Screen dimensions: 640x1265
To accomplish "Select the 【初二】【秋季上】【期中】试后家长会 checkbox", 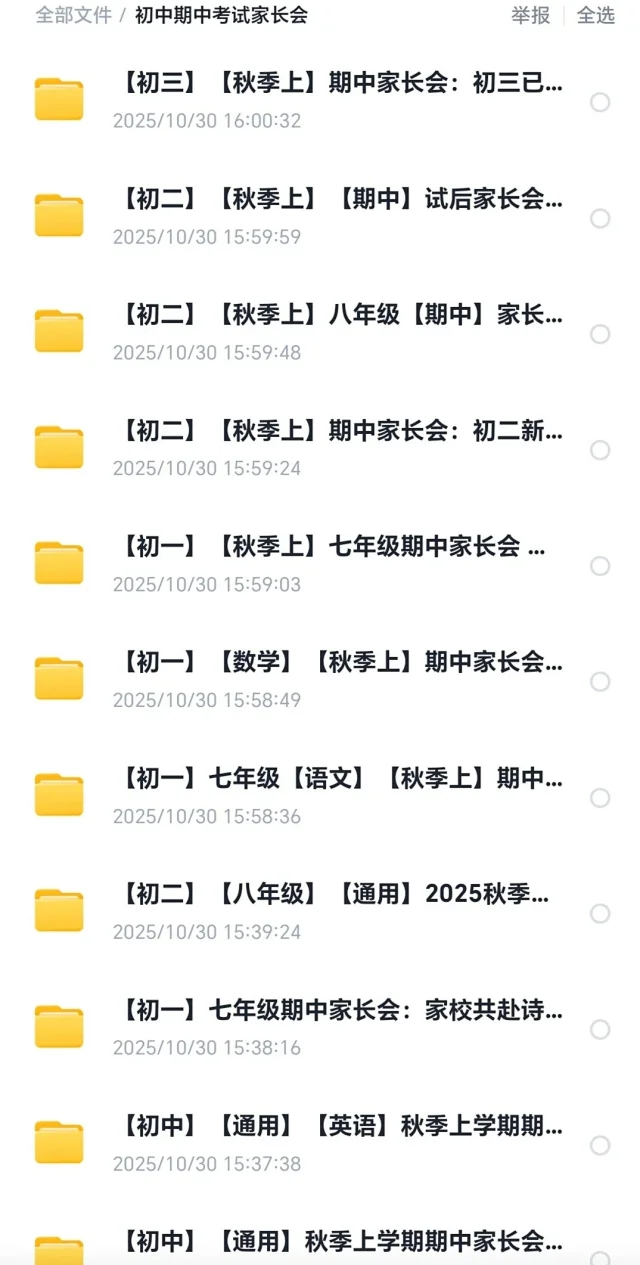I will 600,218.
